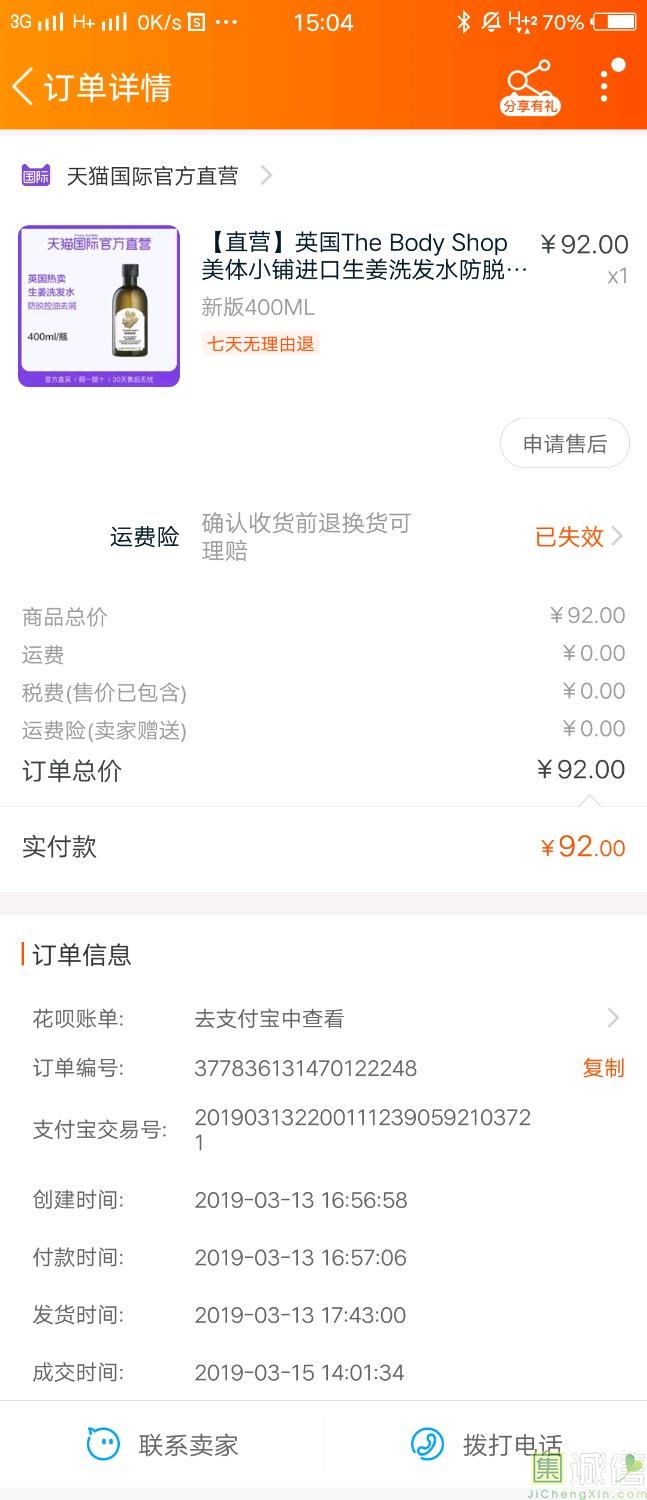This screenshot has height=1500, width=647.
Task: Open 天猫国际官方直营 store page
Action: click(152, 176)
